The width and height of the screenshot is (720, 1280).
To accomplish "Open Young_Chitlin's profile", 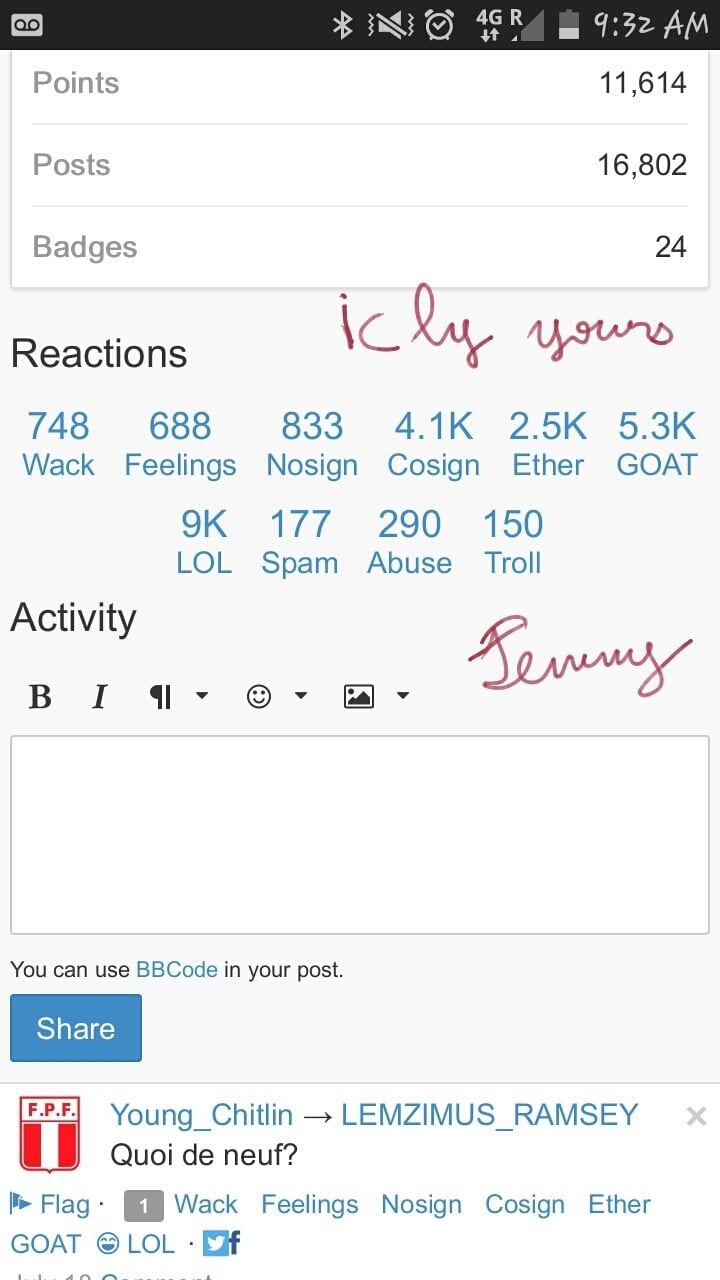I will (201, 1115).
